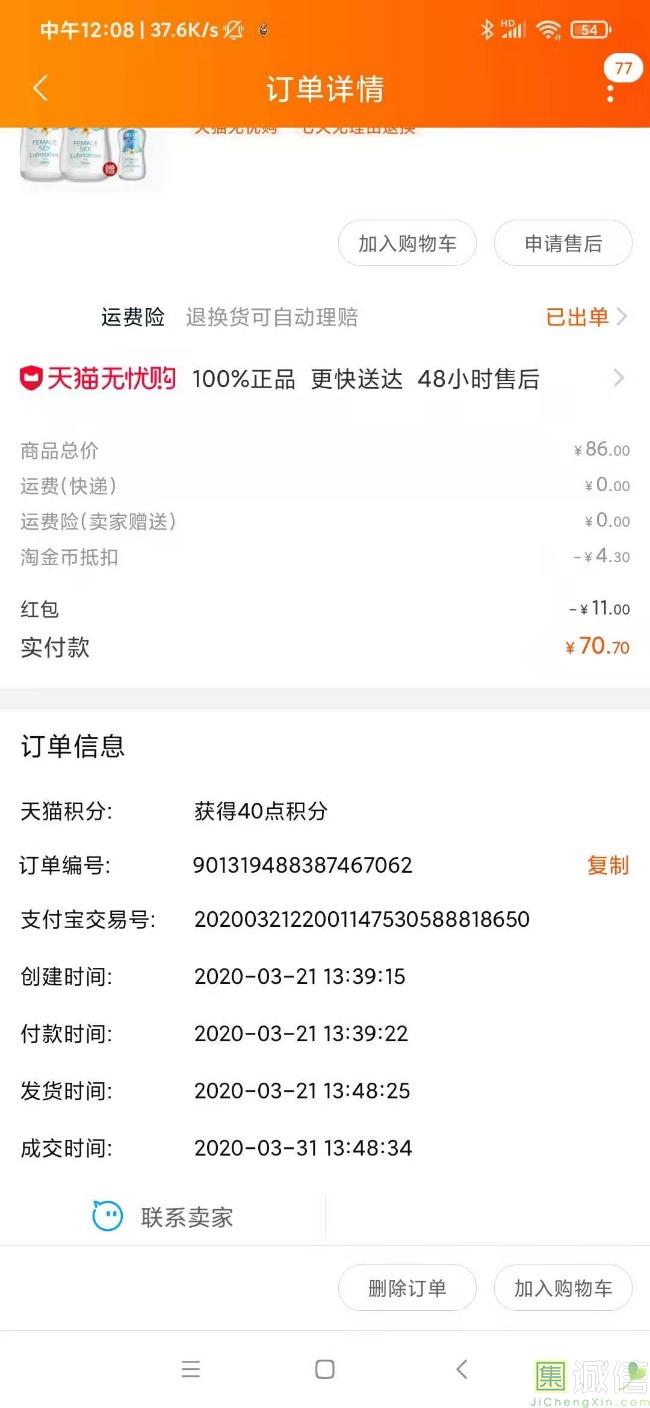This screenshot has height=1408, width=650.
Task: Tap the system home button
Action: (325, 1369)
